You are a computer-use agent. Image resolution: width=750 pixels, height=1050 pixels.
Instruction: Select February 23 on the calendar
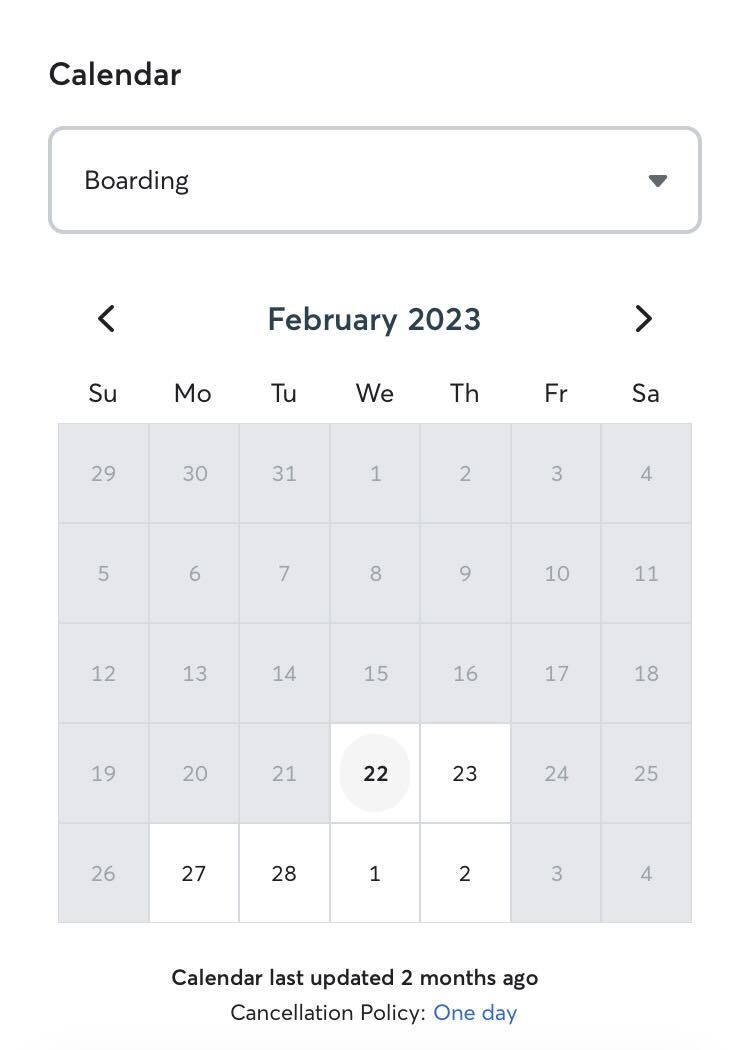point(465,773)
